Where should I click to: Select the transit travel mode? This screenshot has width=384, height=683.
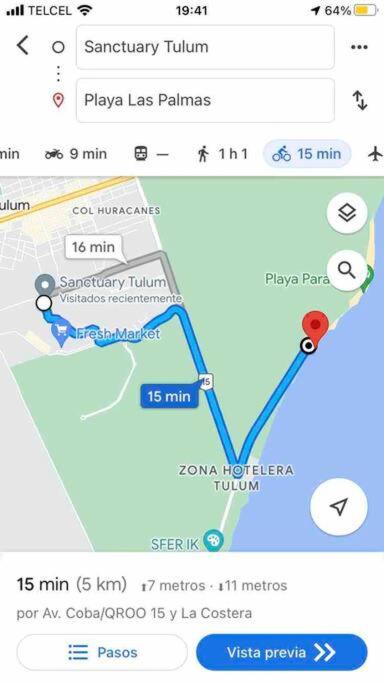point(151,154)
